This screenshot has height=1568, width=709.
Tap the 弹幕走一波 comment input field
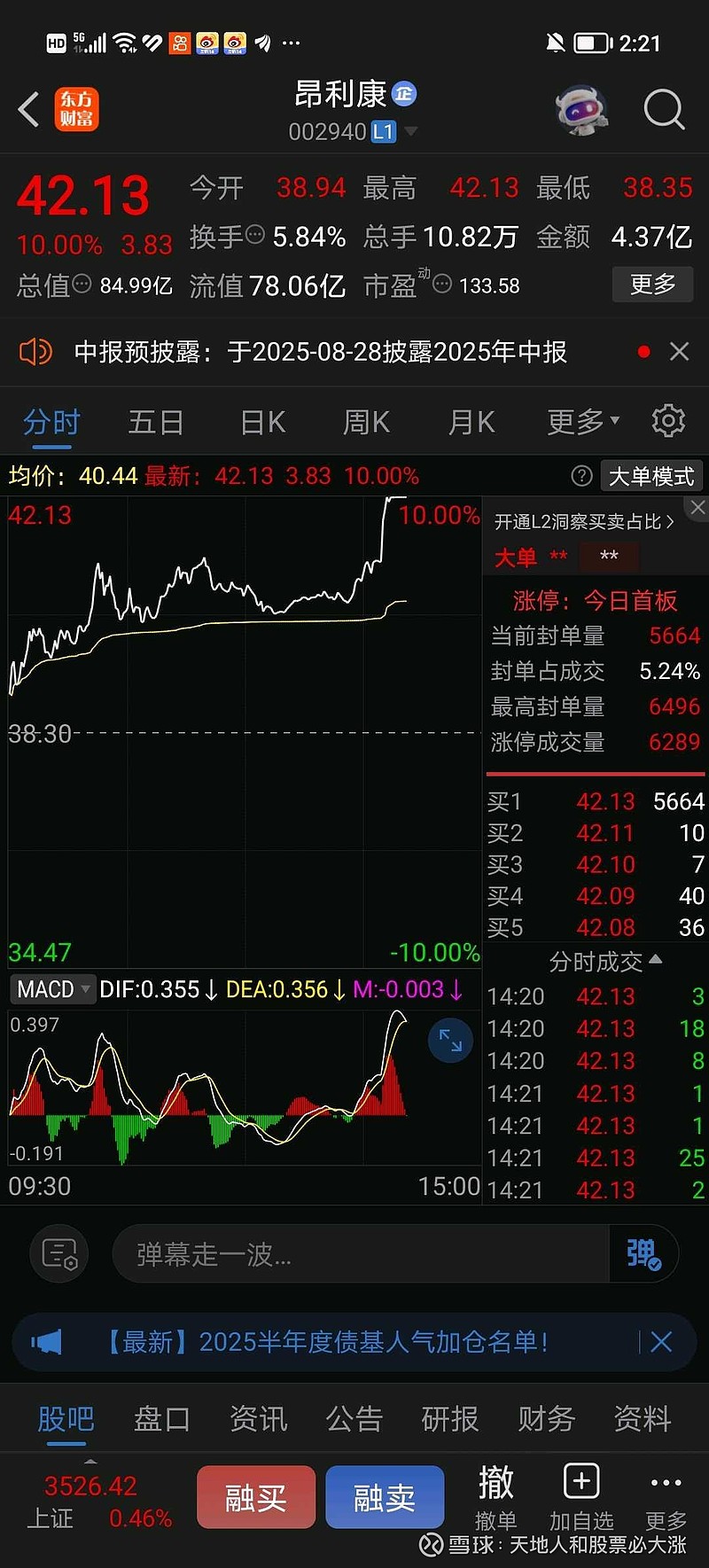(x=354, y=1254)
